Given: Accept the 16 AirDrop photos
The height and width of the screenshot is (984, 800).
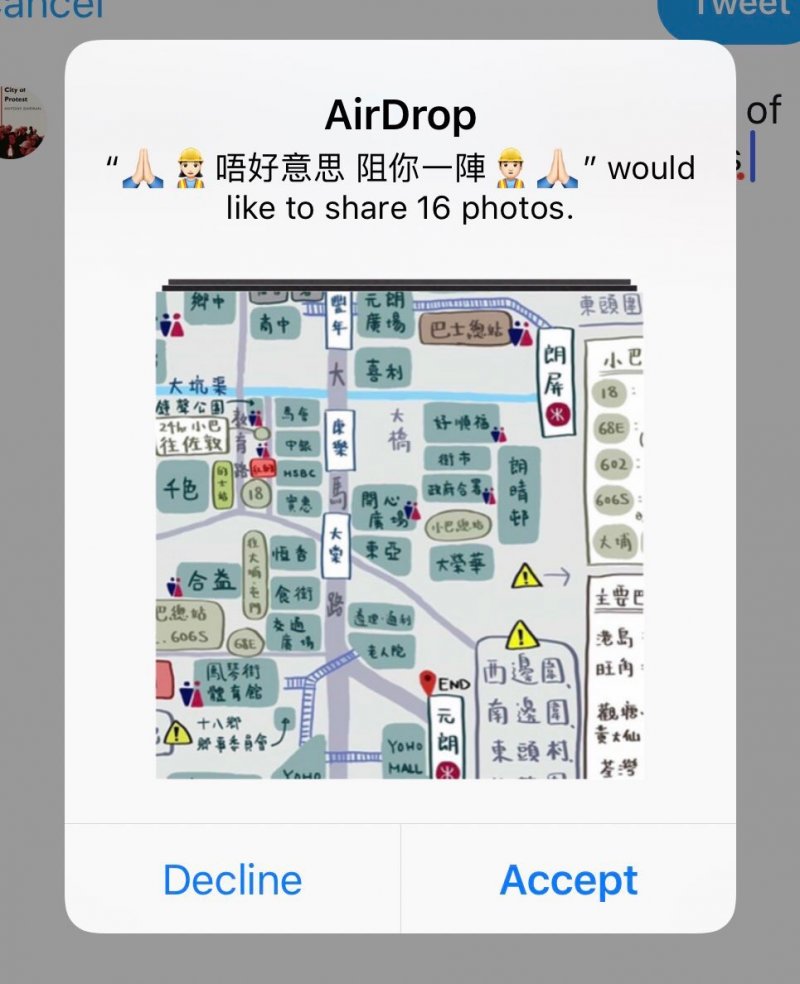Looking at the screenshot, I should tap(568, 879).
